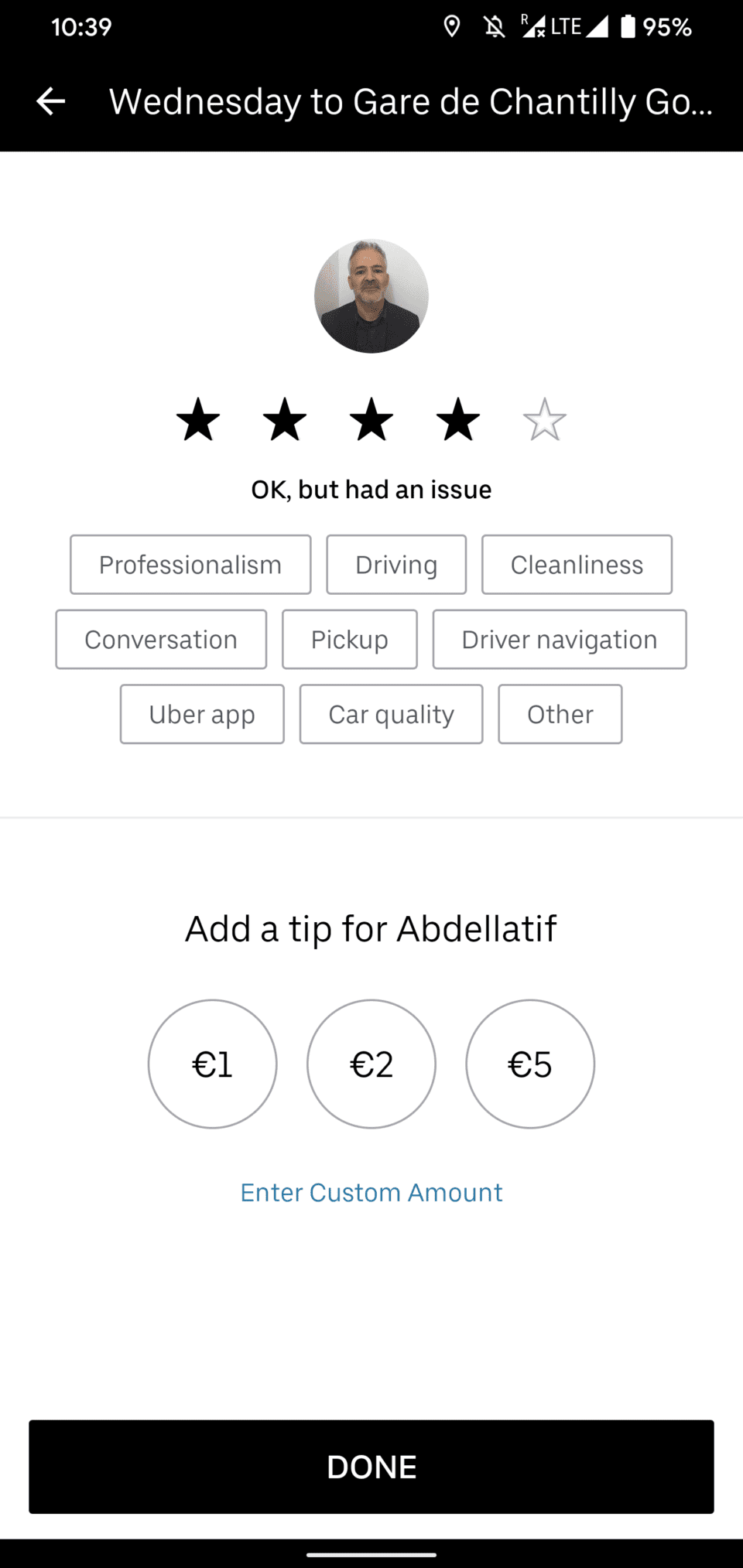The height and width of the screenshot is (1568, 743).
Task: Select the Conversation feedback chip
Action: point(161,639)
